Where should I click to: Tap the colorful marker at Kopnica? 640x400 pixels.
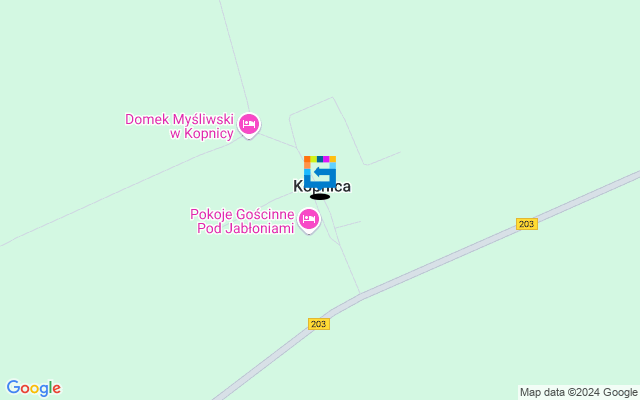(x=320, y=171)
